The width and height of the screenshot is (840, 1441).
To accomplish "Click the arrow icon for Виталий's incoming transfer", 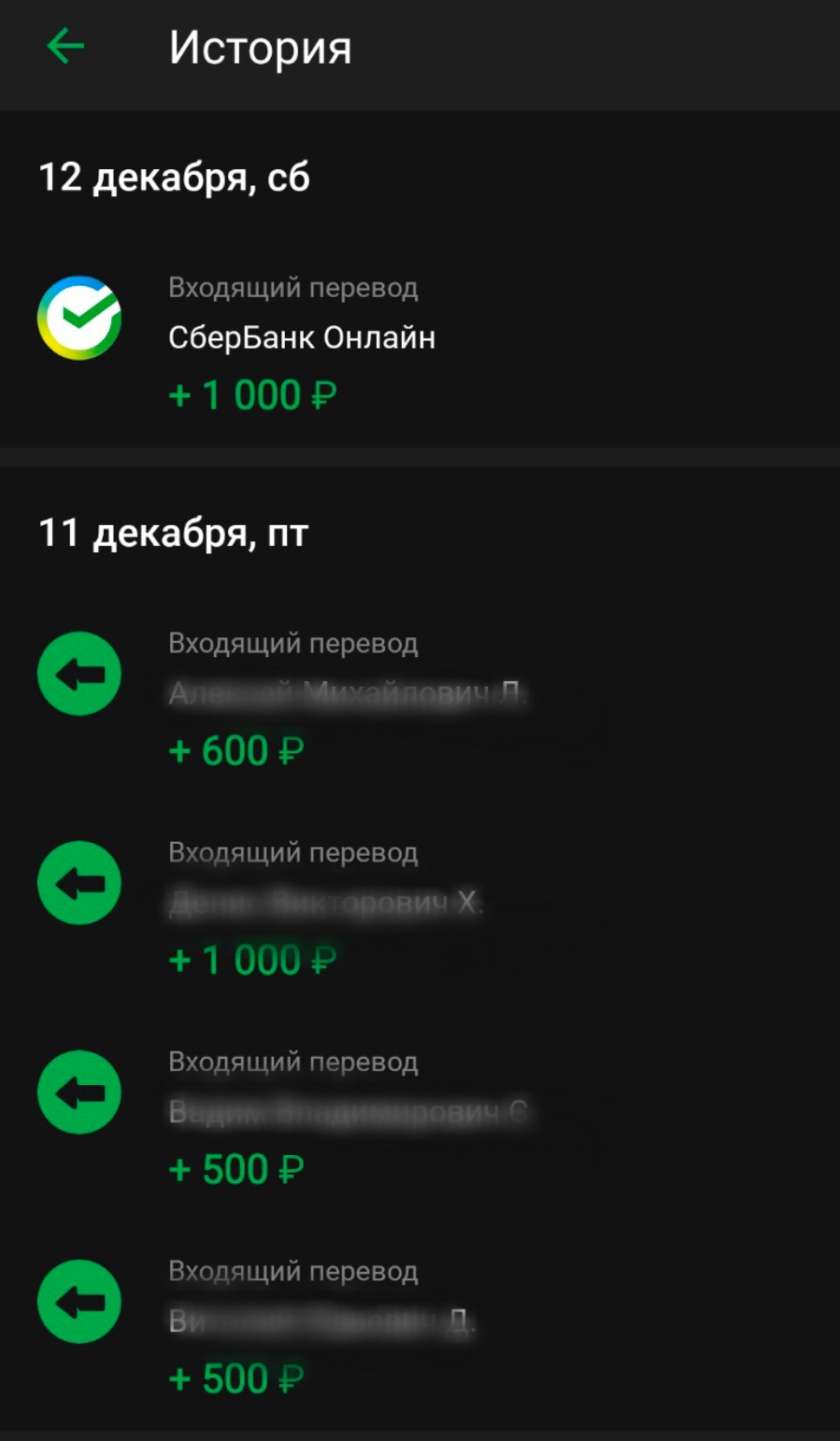I will pos(78,1300).
